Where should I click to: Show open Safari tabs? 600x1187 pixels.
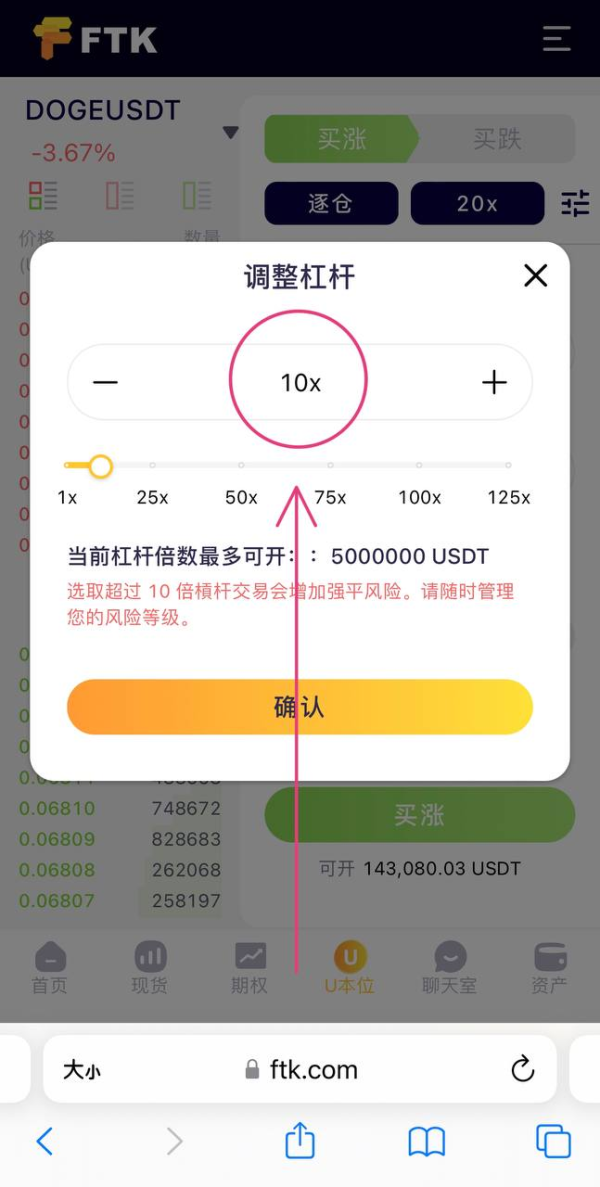point(553,1141)
